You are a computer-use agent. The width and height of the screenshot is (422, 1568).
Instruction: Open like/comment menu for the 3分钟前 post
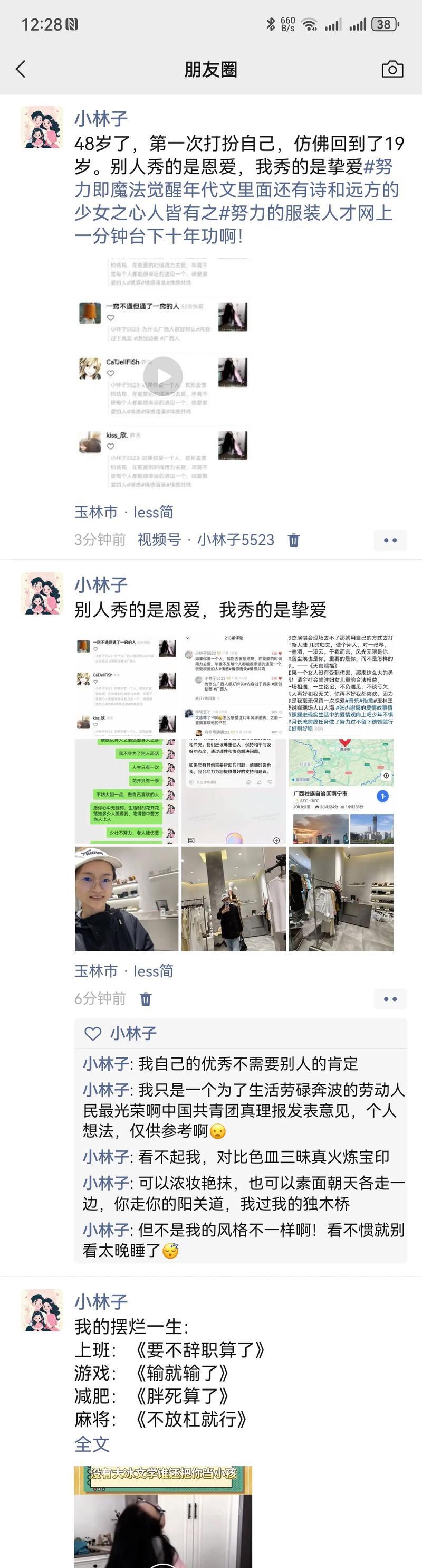click(x=390, y=540)
